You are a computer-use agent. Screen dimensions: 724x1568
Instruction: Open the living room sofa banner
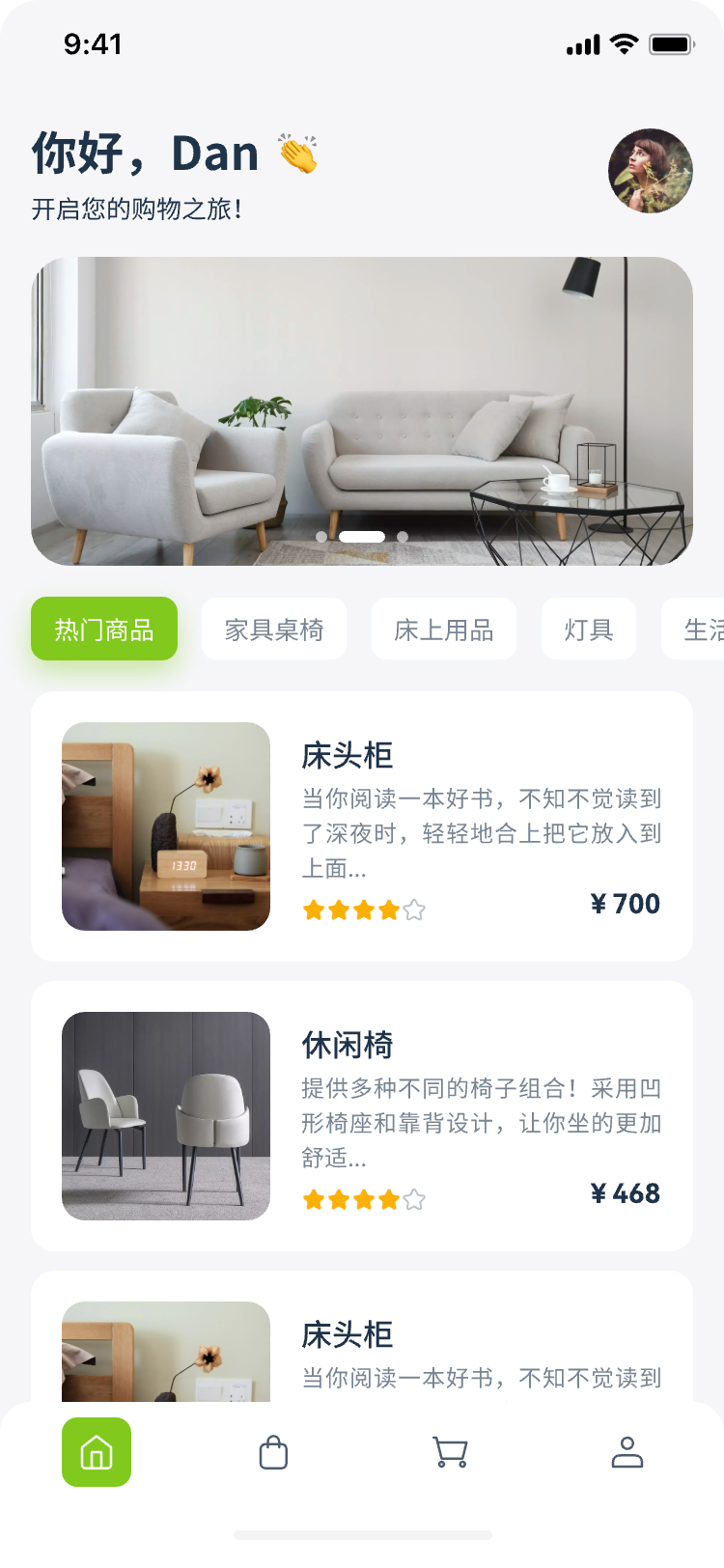coord(362,410)
